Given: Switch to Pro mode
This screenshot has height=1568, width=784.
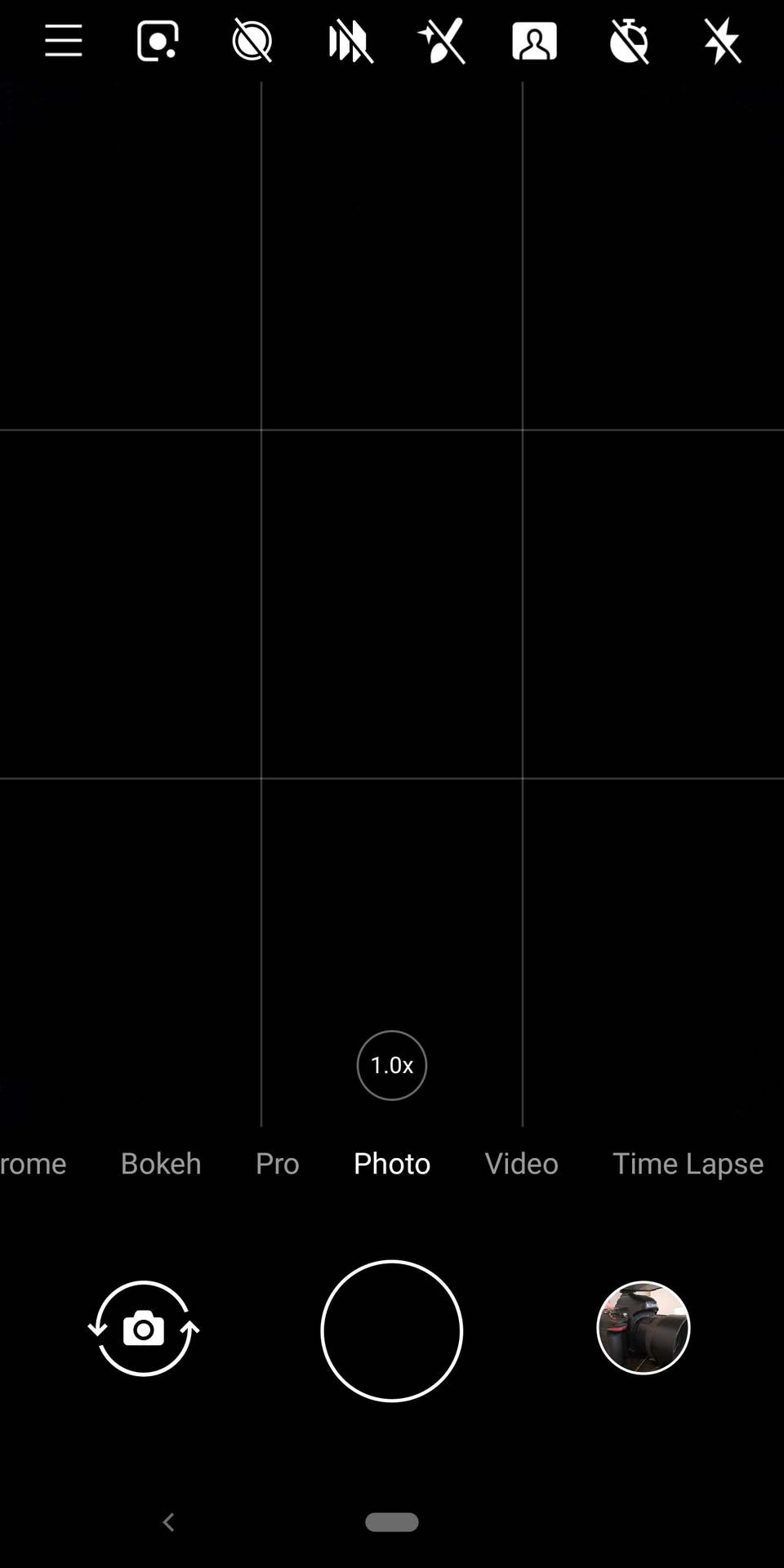Looking at the screenshot, I should 278,1163.
